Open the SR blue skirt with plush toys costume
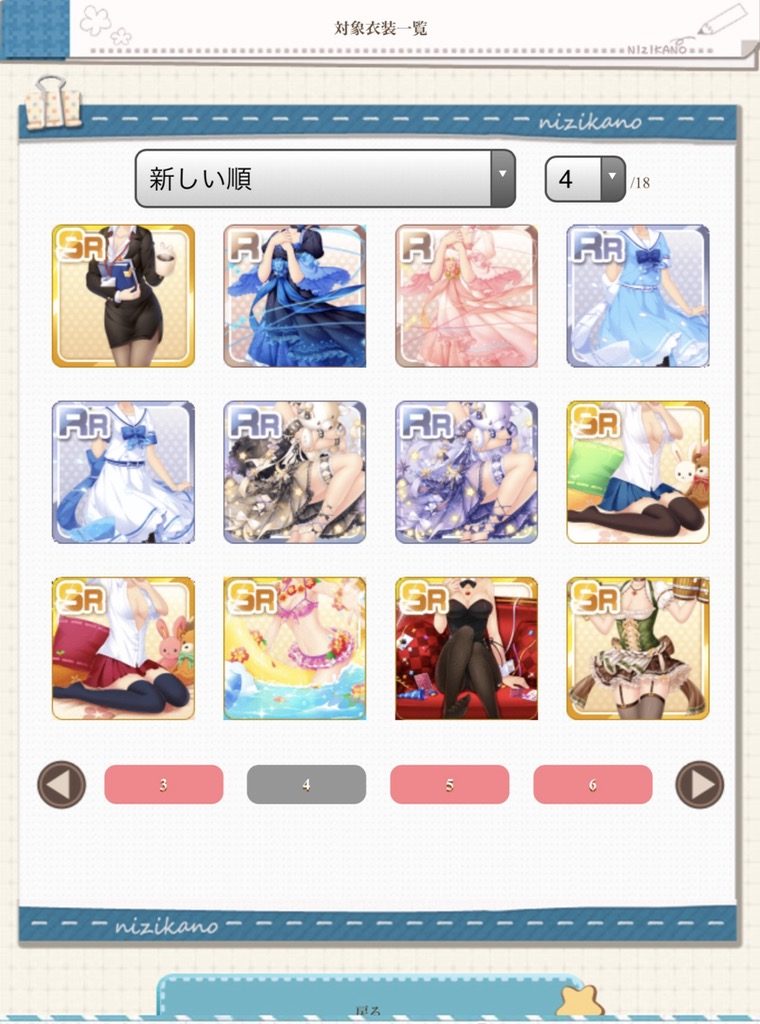The height and width of the screenshot is (1024, 760). click(x=638, y=472)
